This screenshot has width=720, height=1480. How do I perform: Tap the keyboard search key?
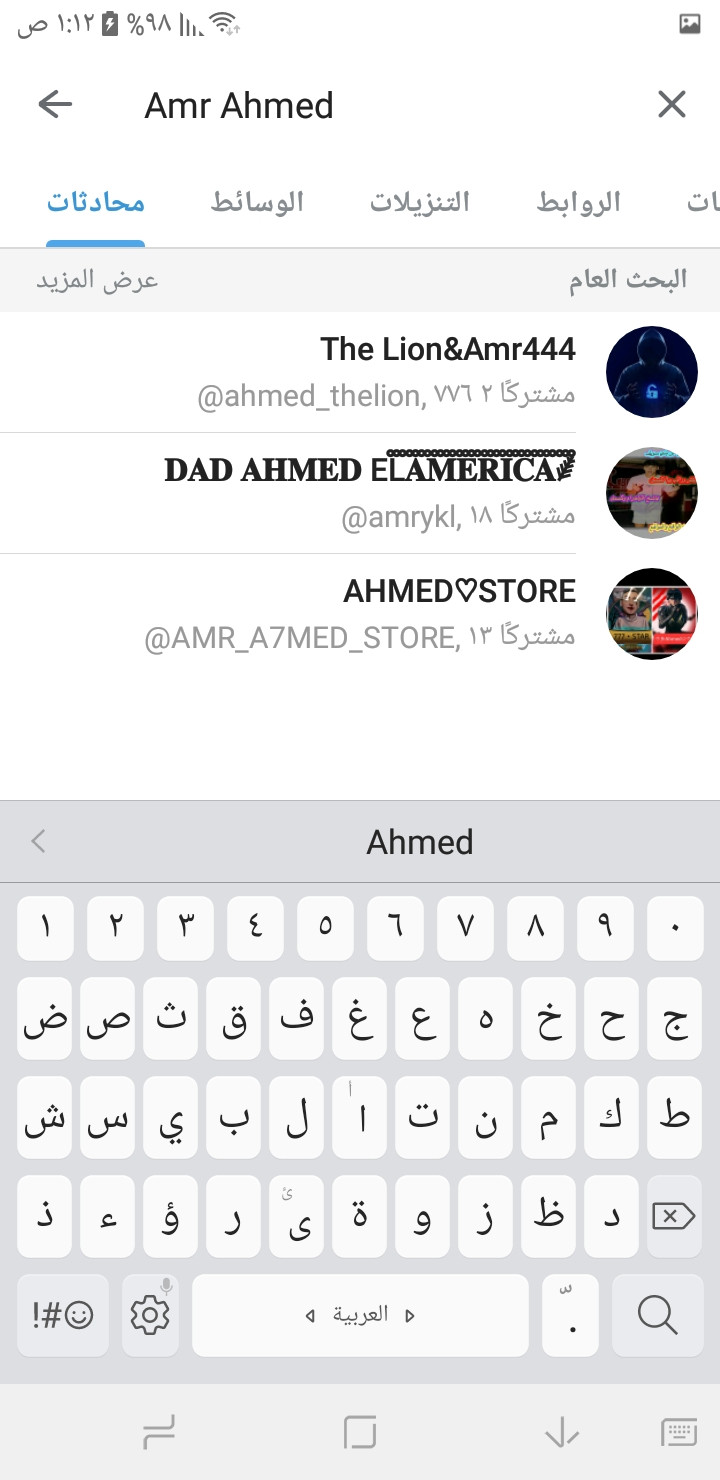[x=657, y=1315]
